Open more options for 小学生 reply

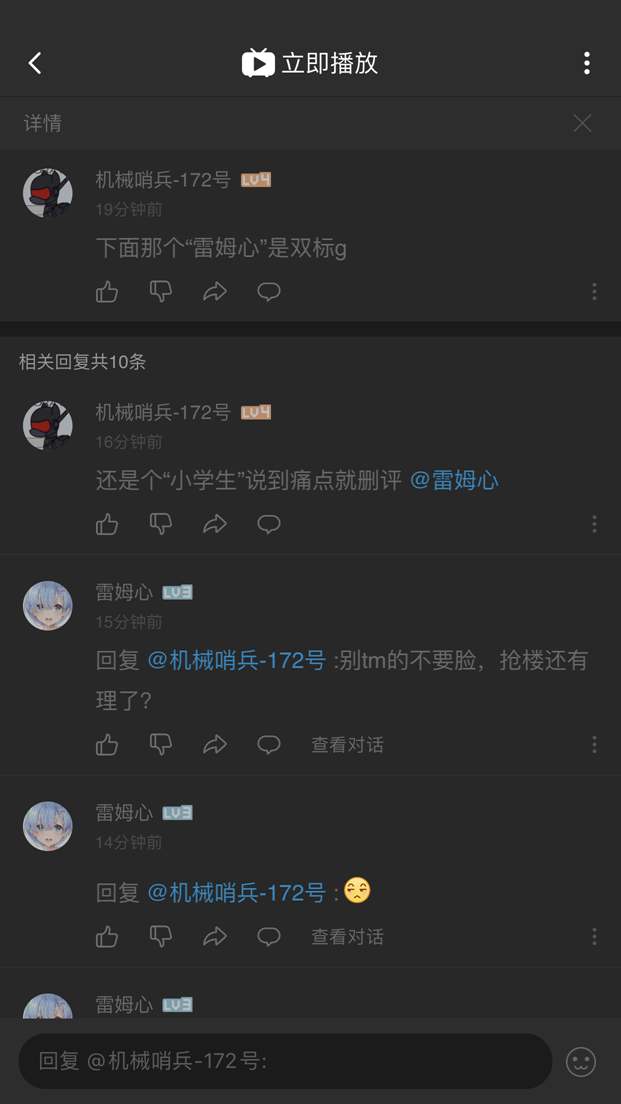pos(594,524)
